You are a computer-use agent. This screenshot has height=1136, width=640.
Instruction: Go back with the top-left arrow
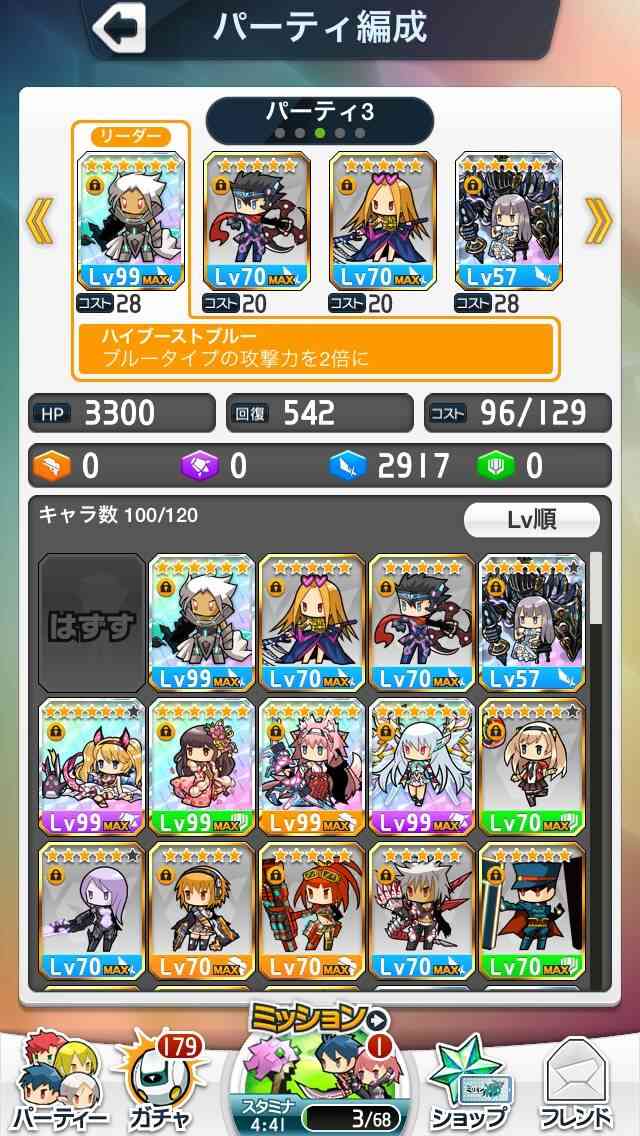pyautogui.click(x=119, y=28)
